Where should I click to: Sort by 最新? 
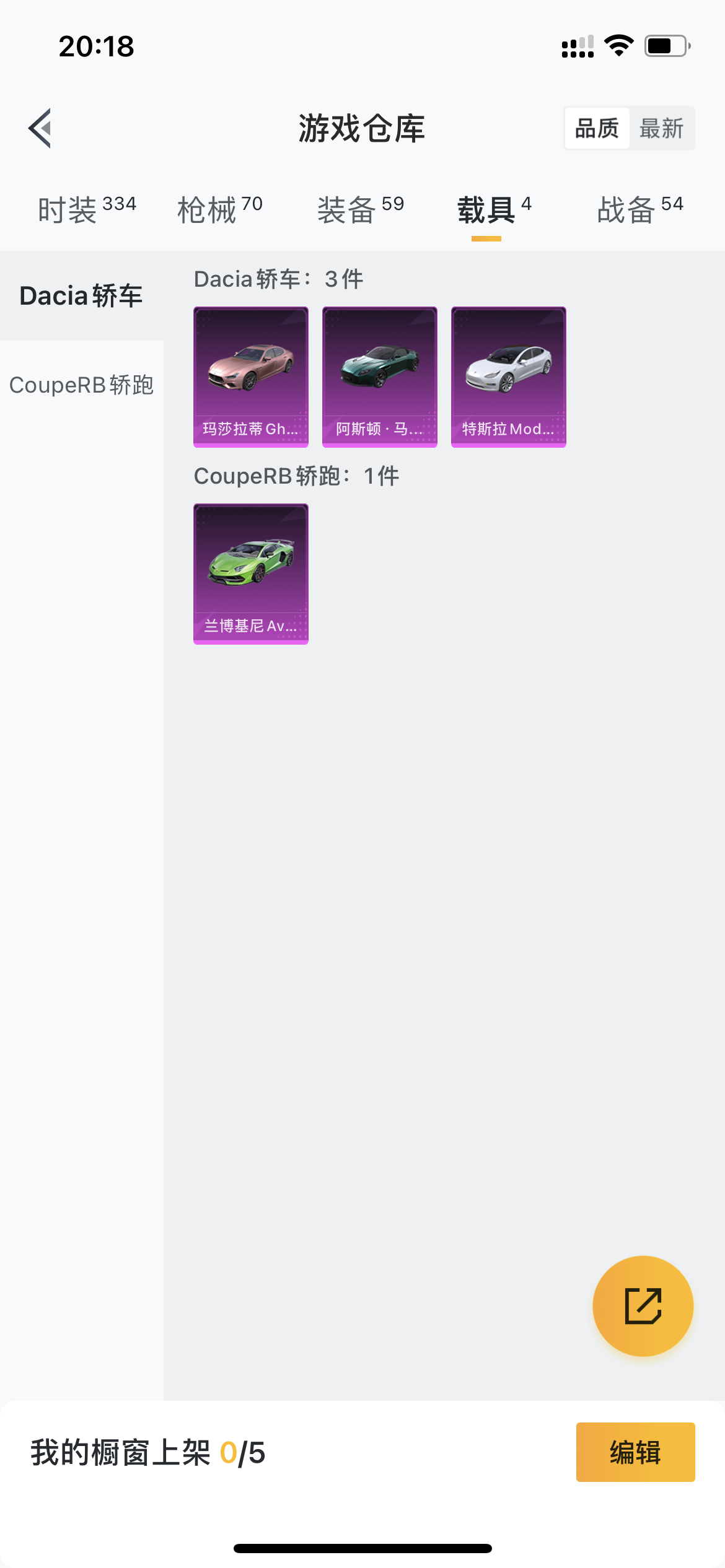[x=661, y=128]
